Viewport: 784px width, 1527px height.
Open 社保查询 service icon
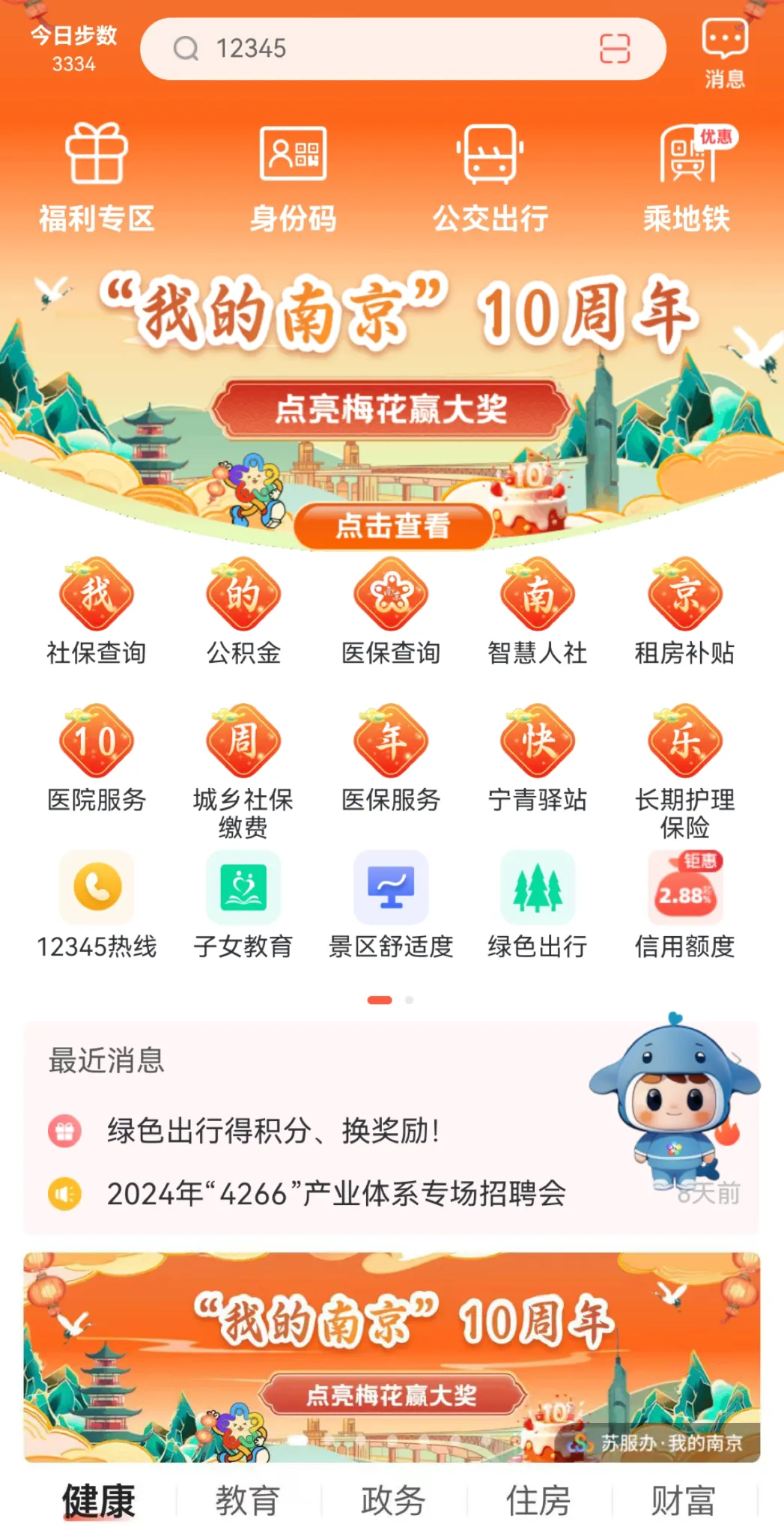[x=96, y=598]
